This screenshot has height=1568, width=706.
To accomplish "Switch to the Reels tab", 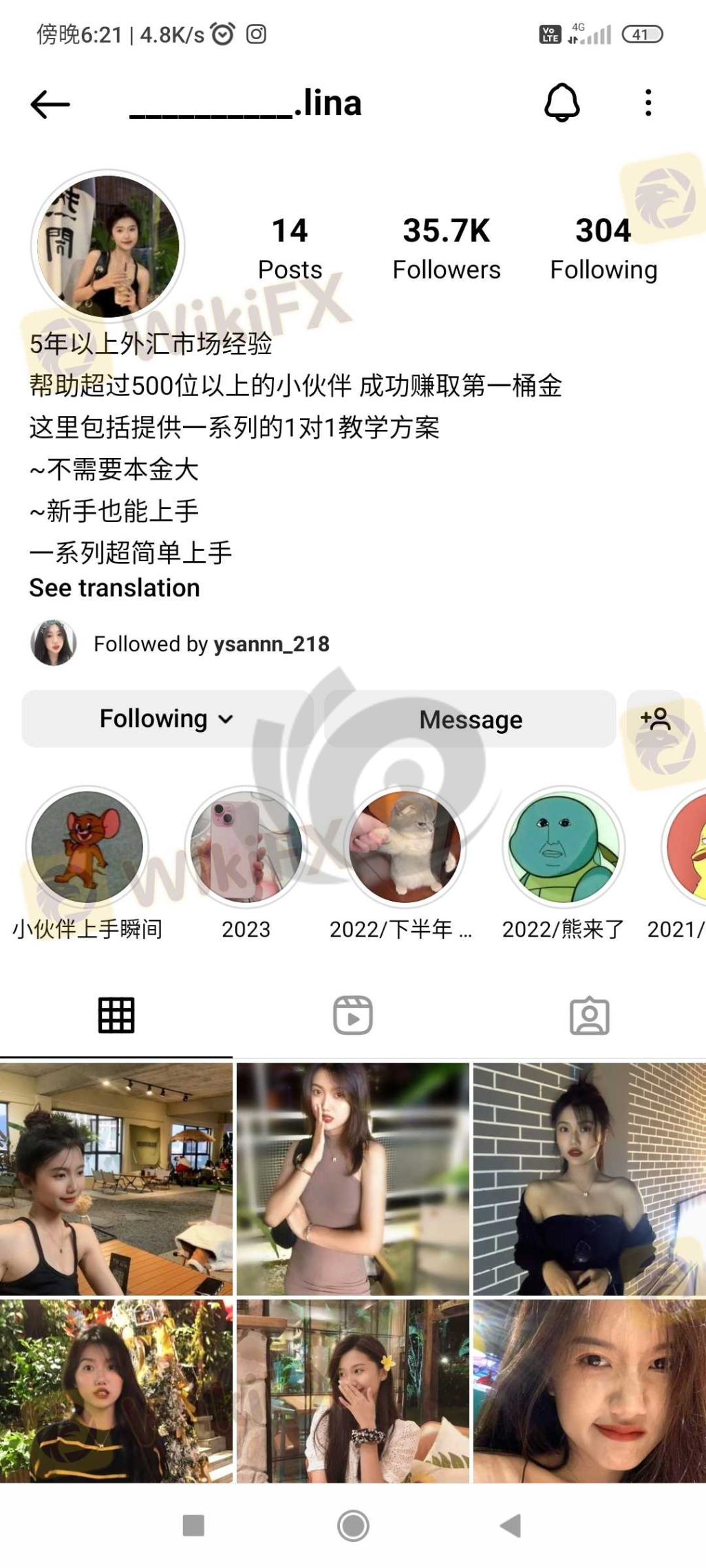I will click(x=352, y=1015).
